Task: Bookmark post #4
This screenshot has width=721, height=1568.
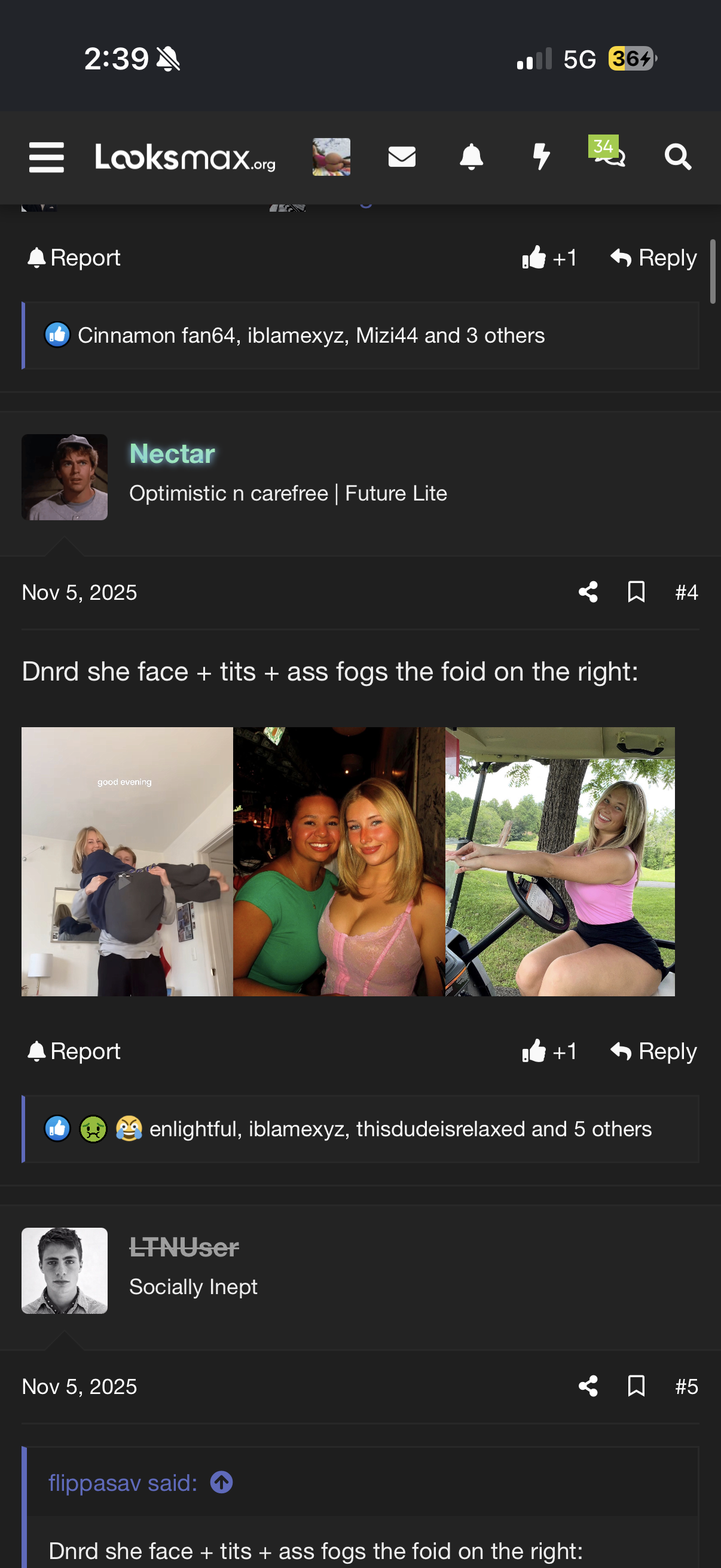Action: click(637, 591)
